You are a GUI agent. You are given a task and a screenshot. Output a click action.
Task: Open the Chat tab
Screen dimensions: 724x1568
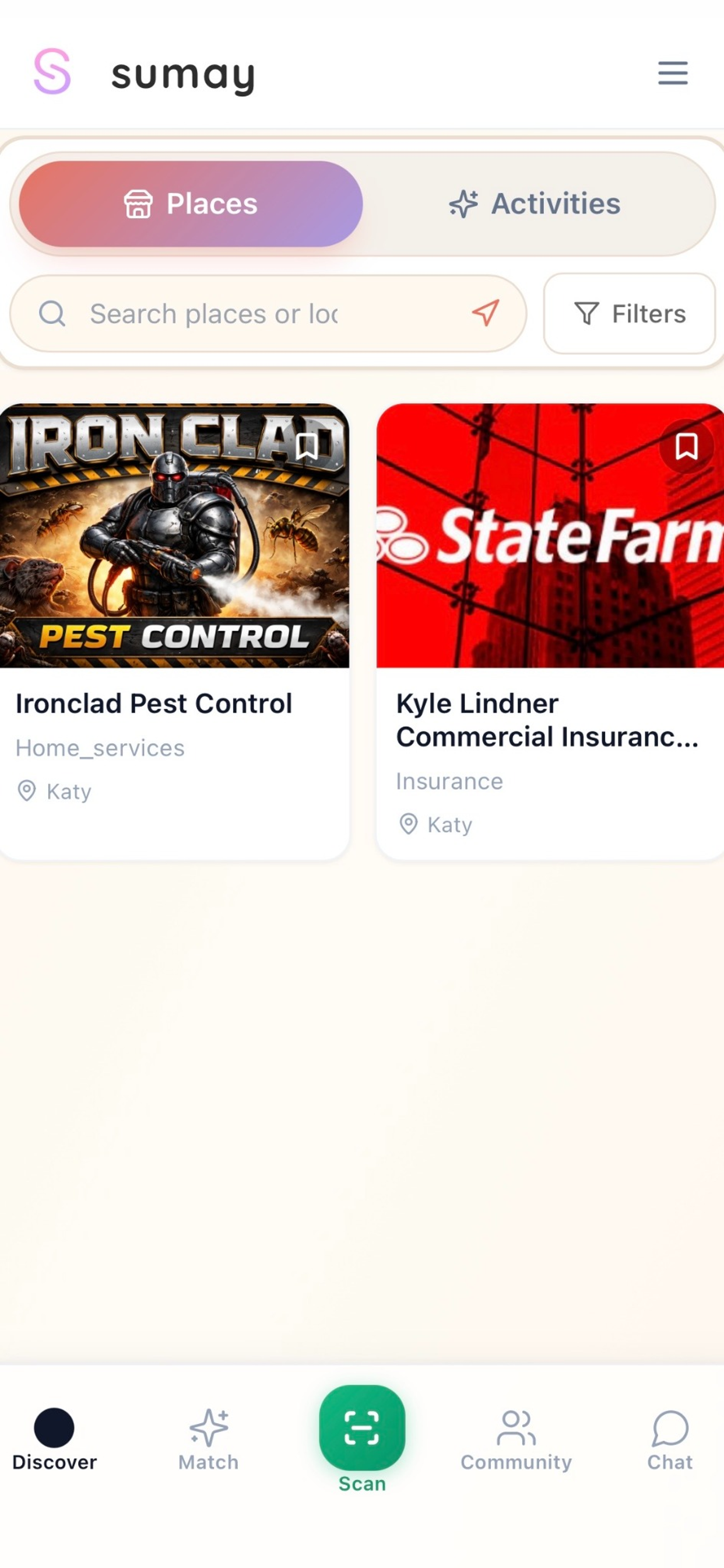[x=670, y=1440]
